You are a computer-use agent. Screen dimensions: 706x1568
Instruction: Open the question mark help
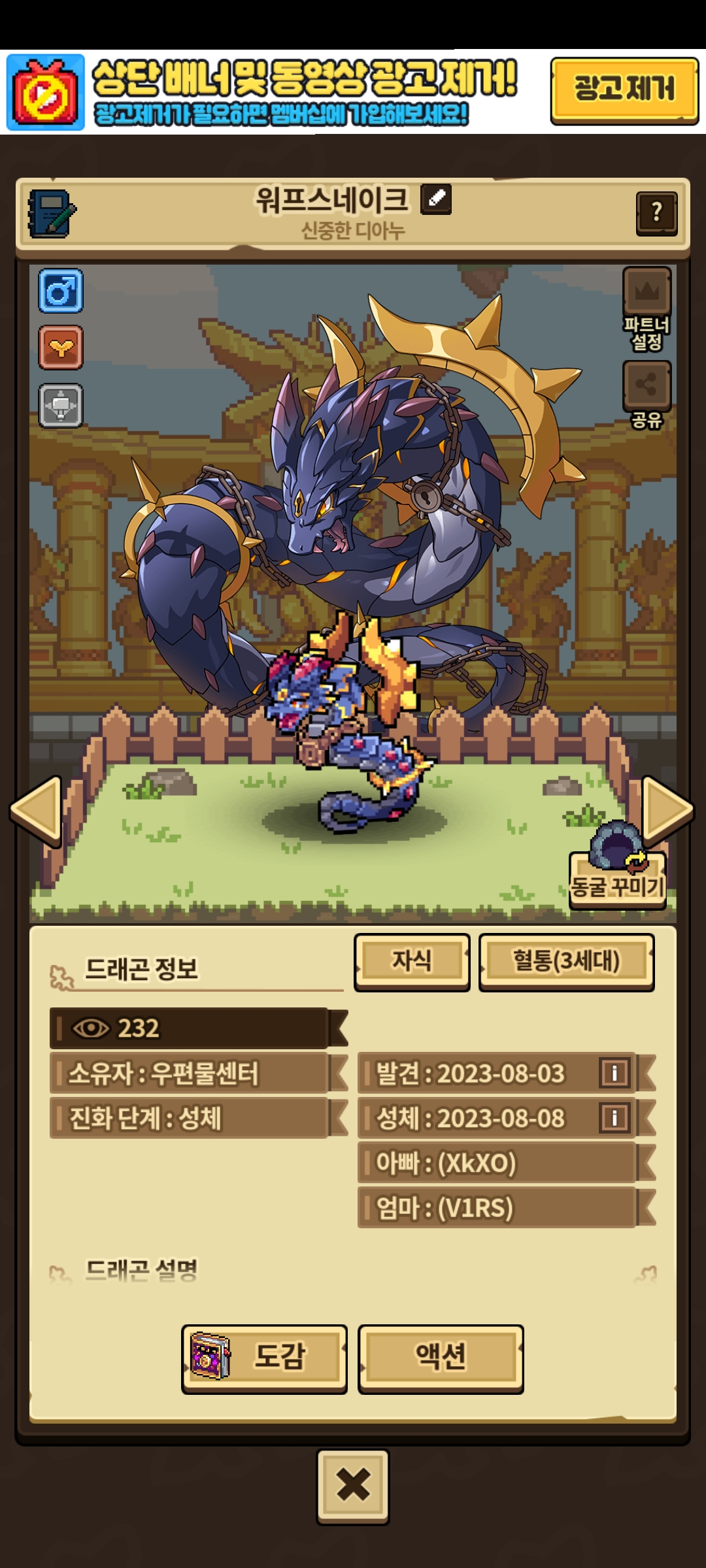tap(656, 212)
